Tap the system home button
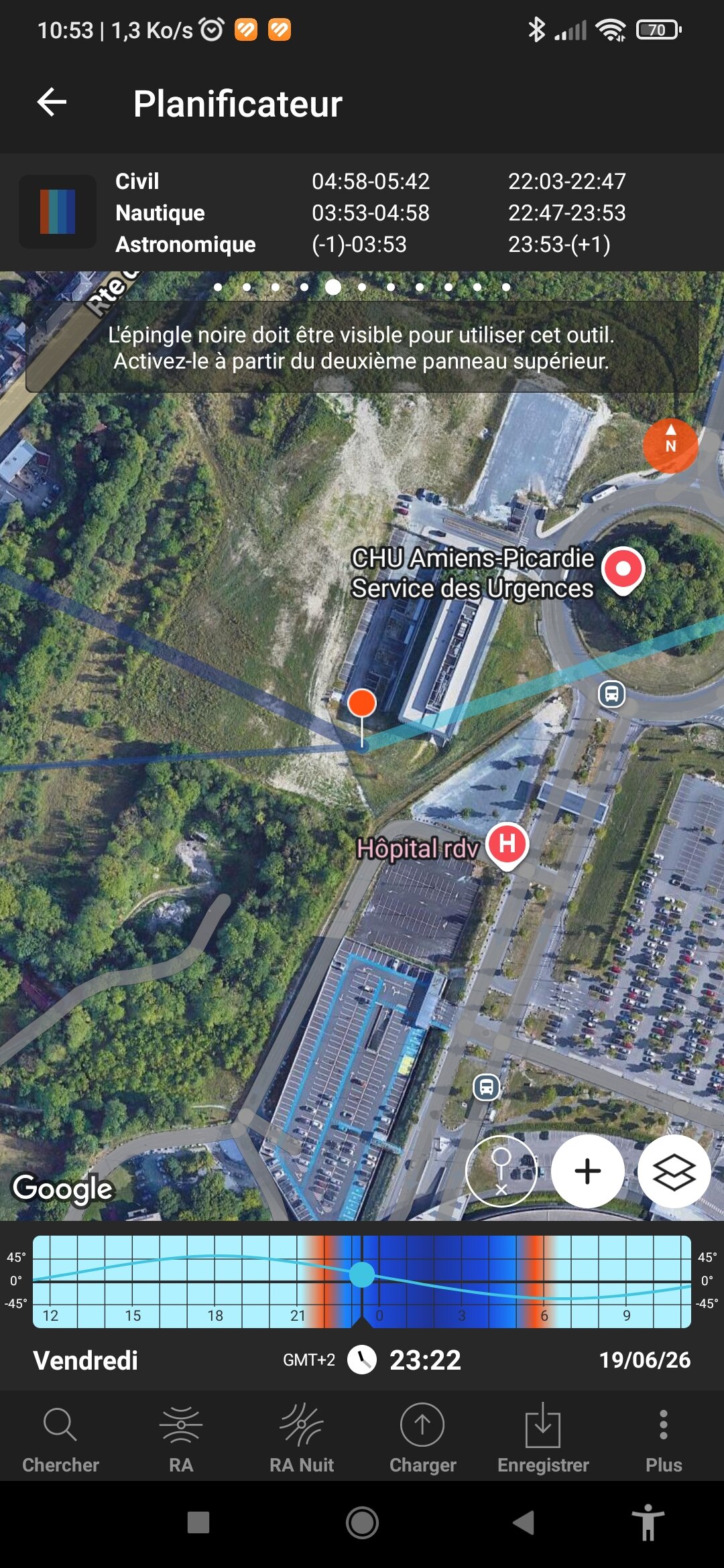 click(362, 1522)
